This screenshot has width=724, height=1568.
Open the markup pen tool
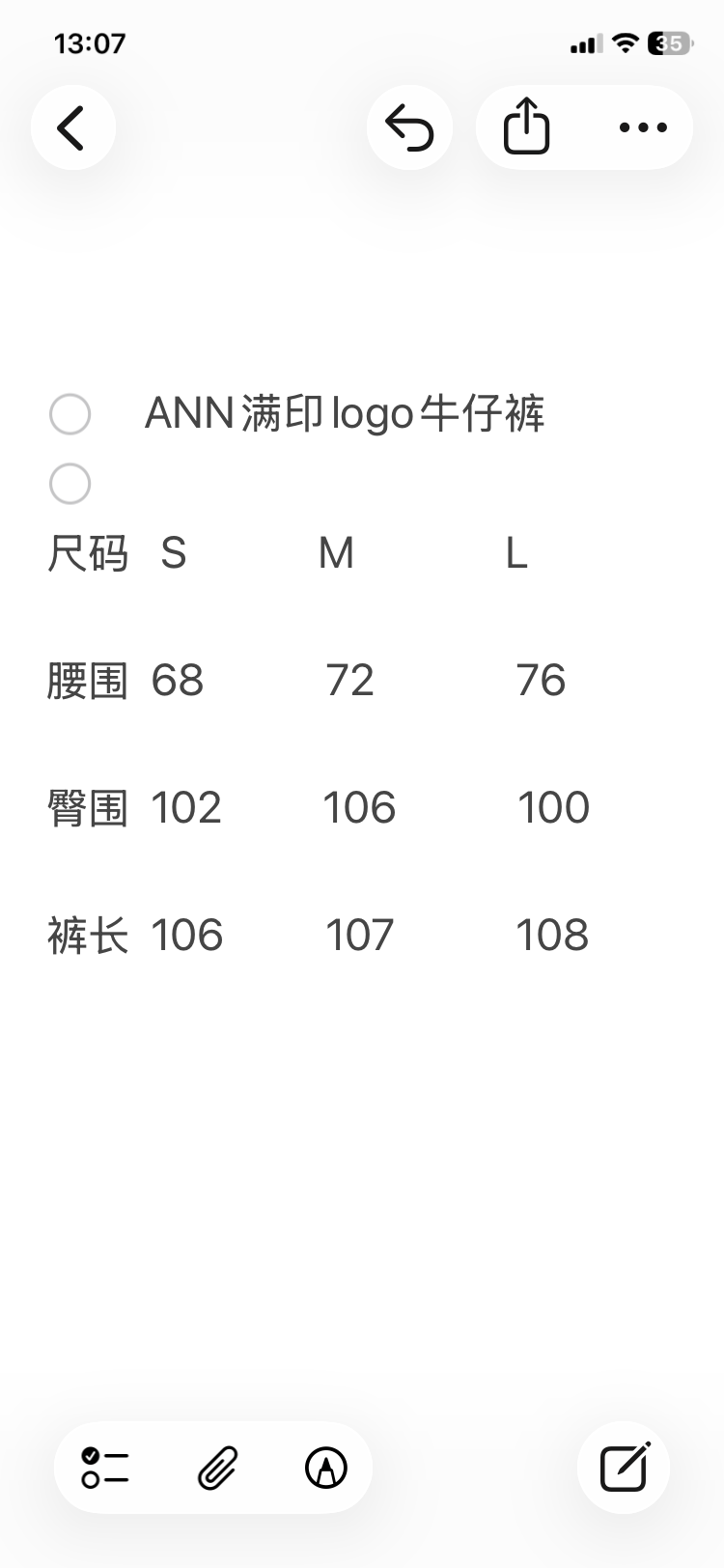(326, 1468)
